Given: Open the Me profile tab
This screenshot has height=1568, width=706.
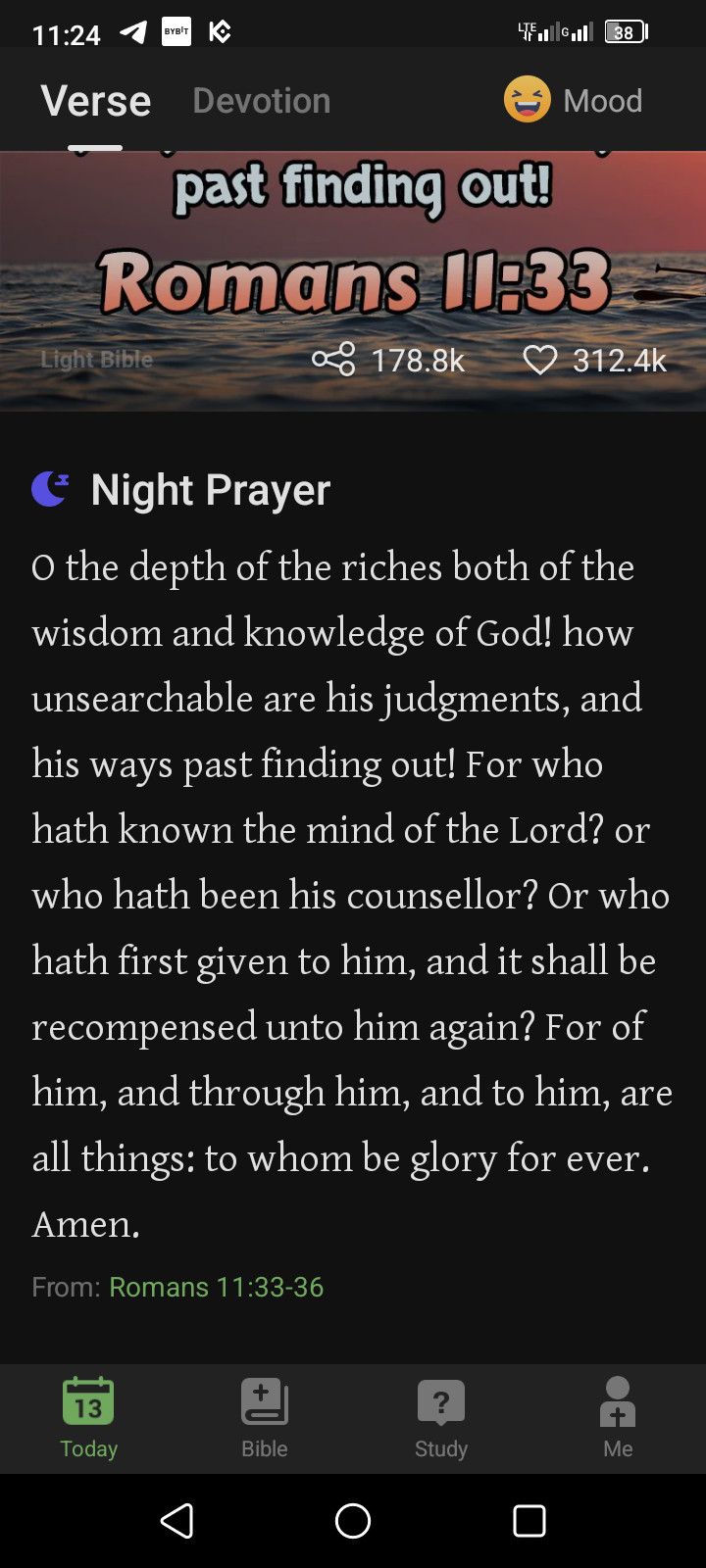Looking at the screenshot, I should coord(618,1418).
